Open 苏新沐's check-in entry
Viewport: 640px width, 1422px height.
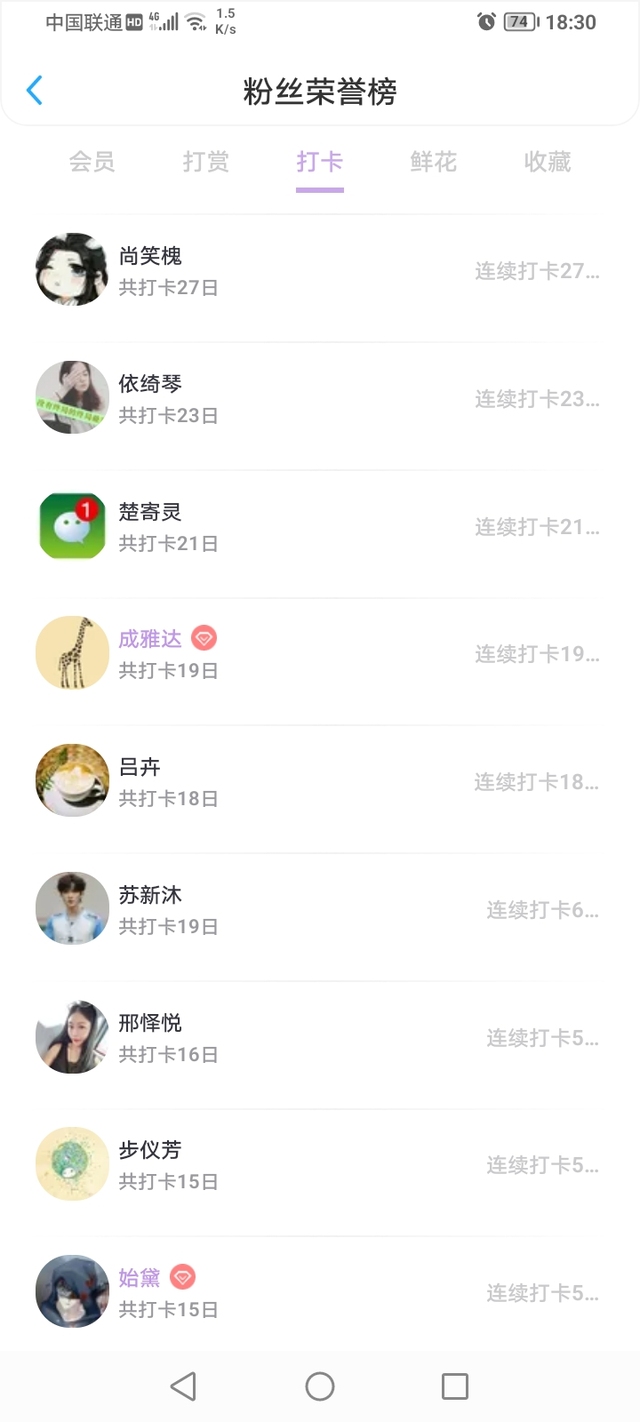click(320, 909)
